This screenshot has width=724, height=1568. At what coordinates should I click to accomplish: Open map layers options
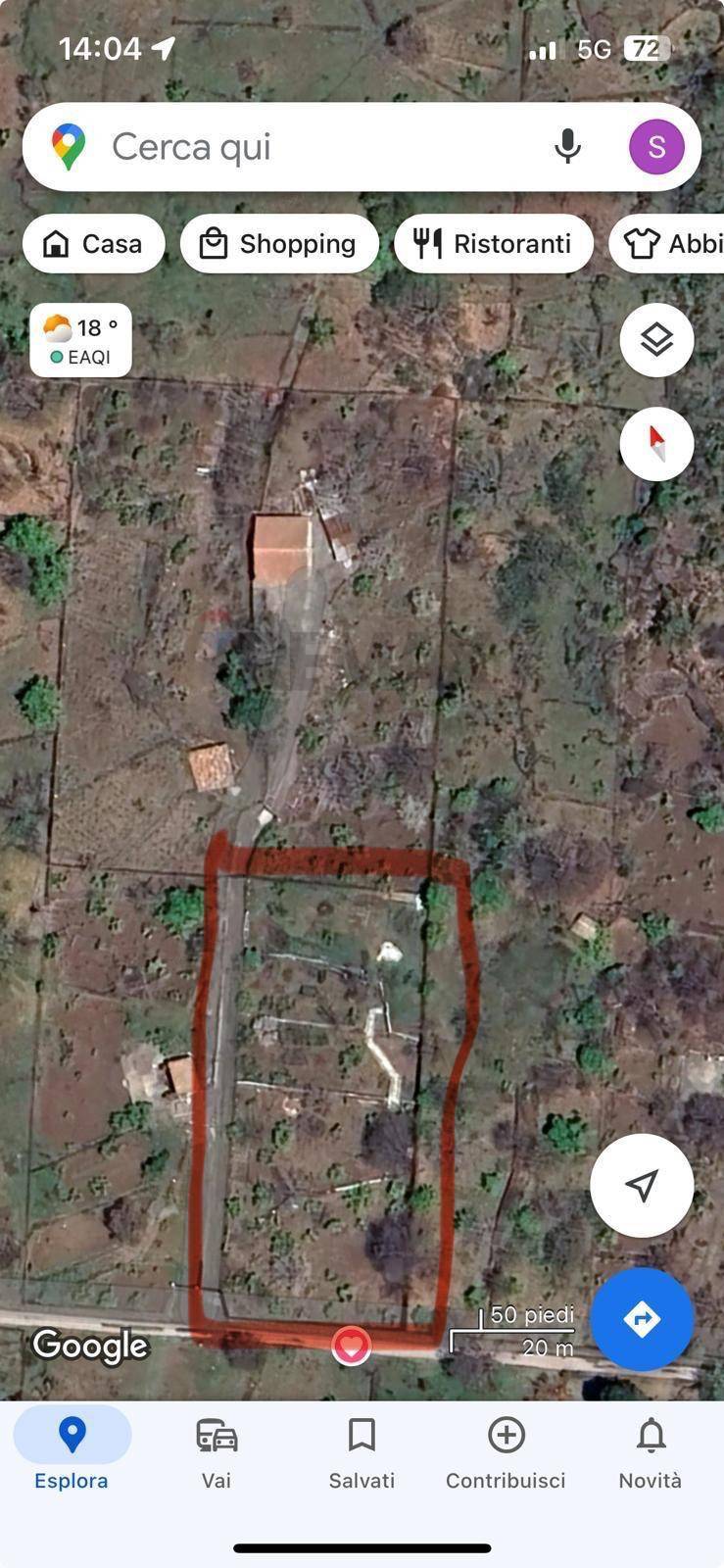click(x=656, y=340)
